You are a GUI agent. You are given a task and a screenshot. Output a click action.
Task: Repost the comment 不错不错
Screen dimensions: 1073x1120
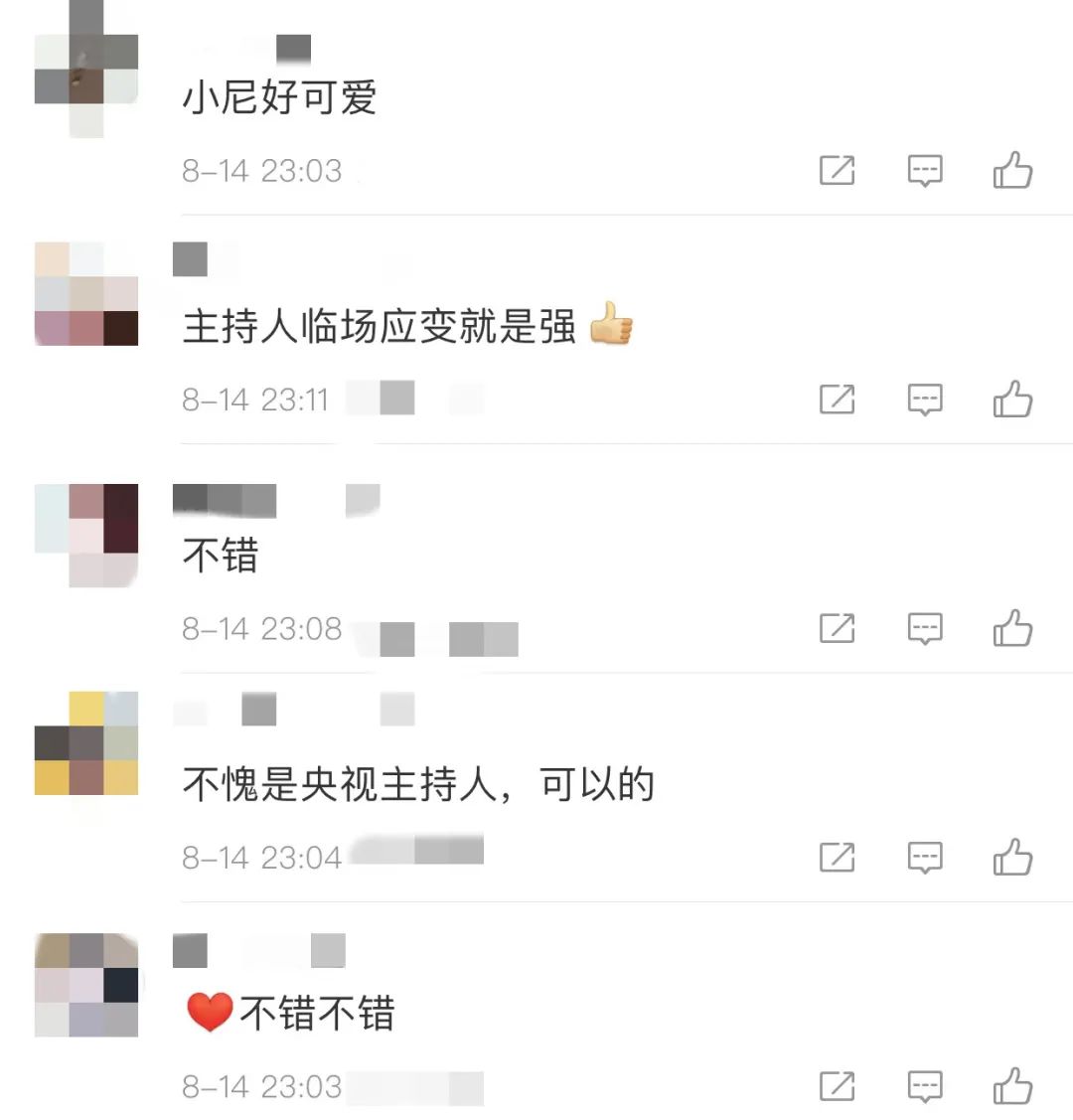pos(837,1086)
